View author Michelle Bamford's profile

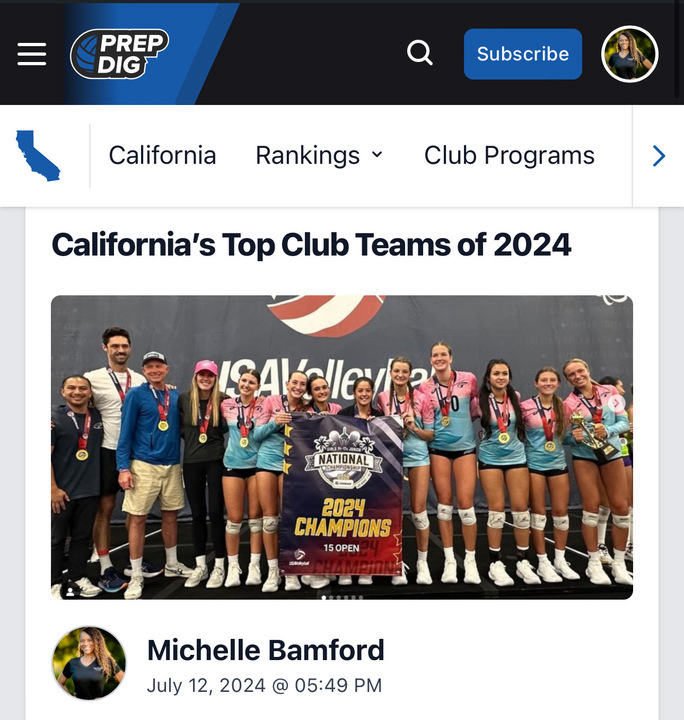(265, 650)
